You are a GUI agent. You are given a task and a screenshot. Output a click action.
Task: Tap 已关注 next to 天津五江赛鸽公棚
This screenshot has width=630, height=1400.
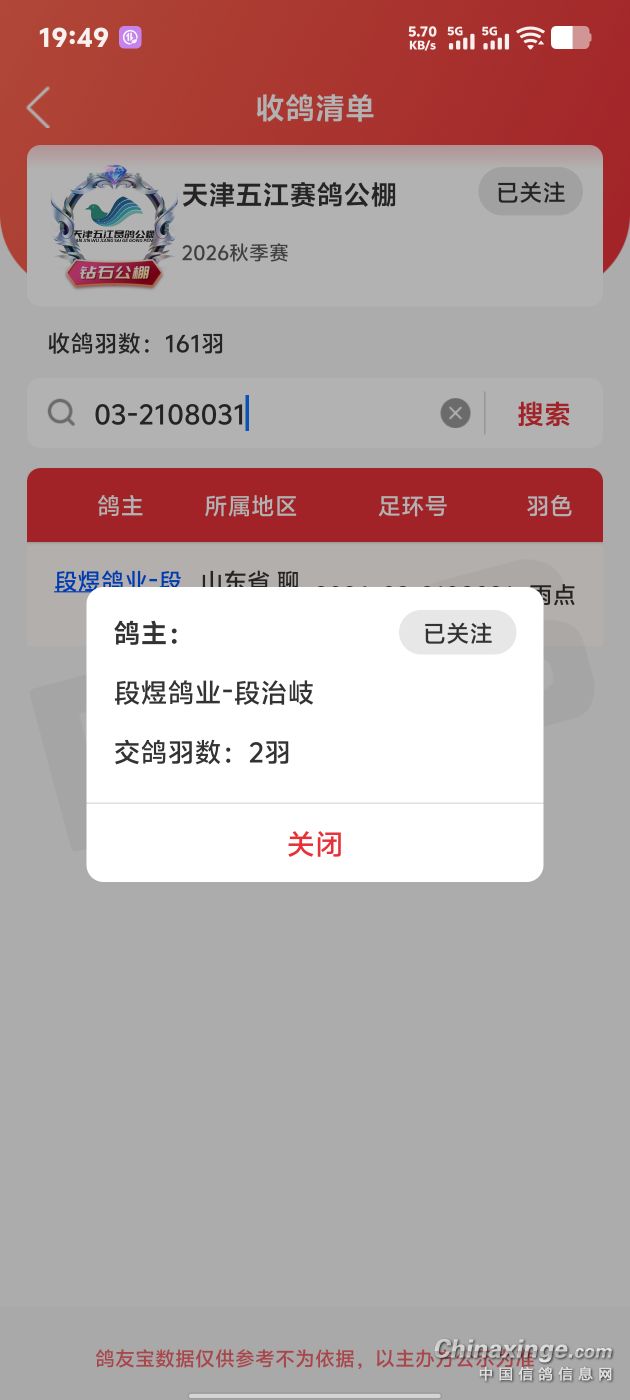coord(530,192)
